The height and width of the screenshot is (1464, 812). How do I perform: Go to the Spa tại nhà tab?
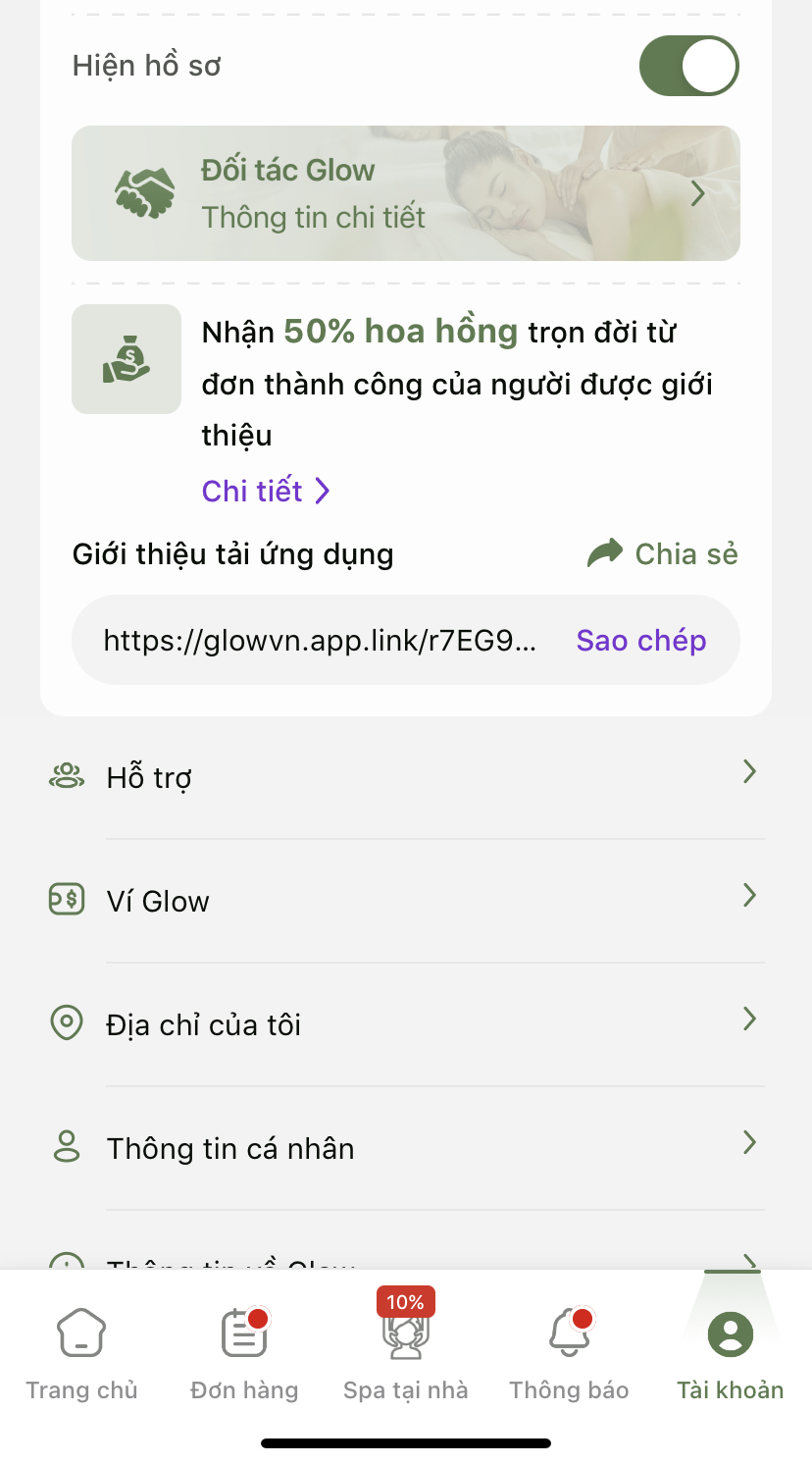[406, 1354]
